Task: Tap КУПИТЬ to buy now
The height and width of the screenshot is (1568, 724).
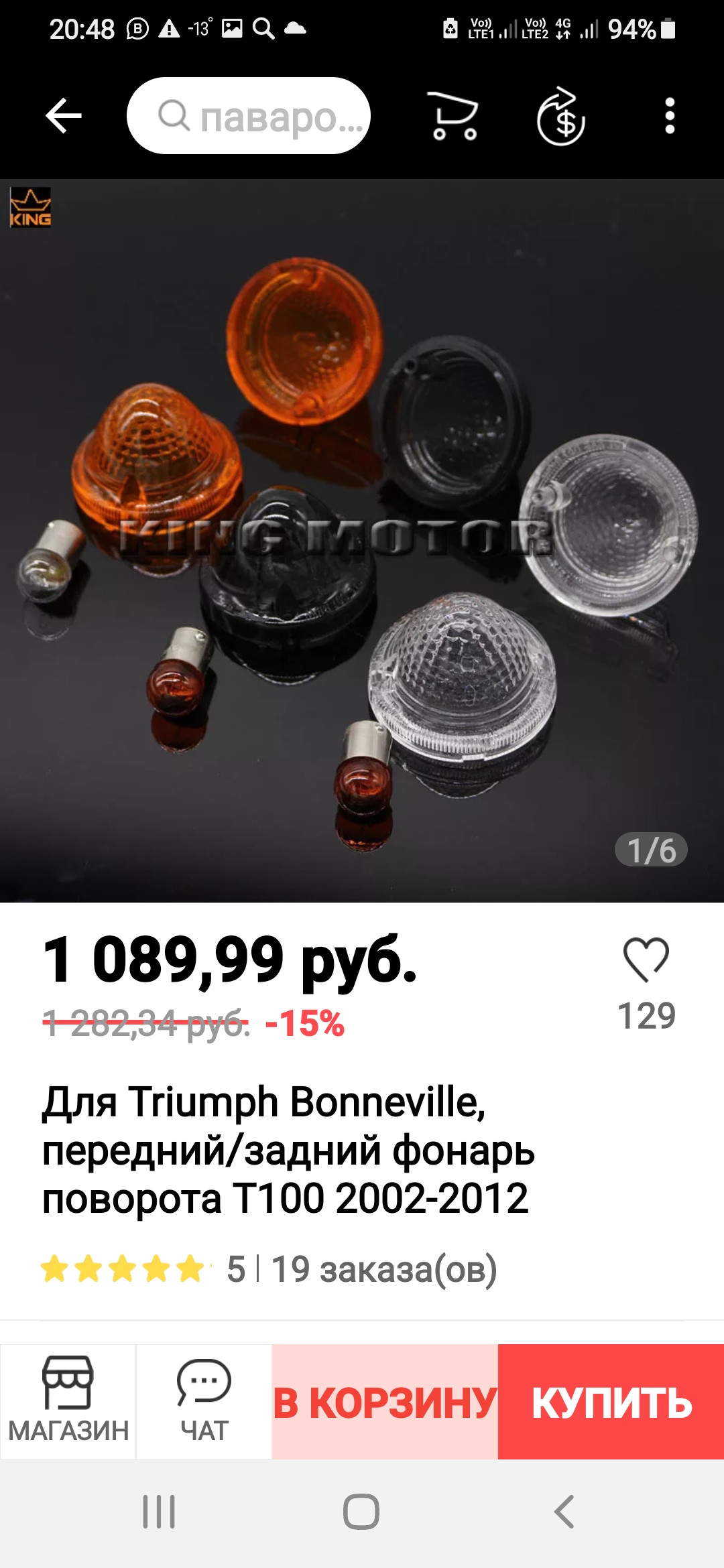Action: point(611,1402)
